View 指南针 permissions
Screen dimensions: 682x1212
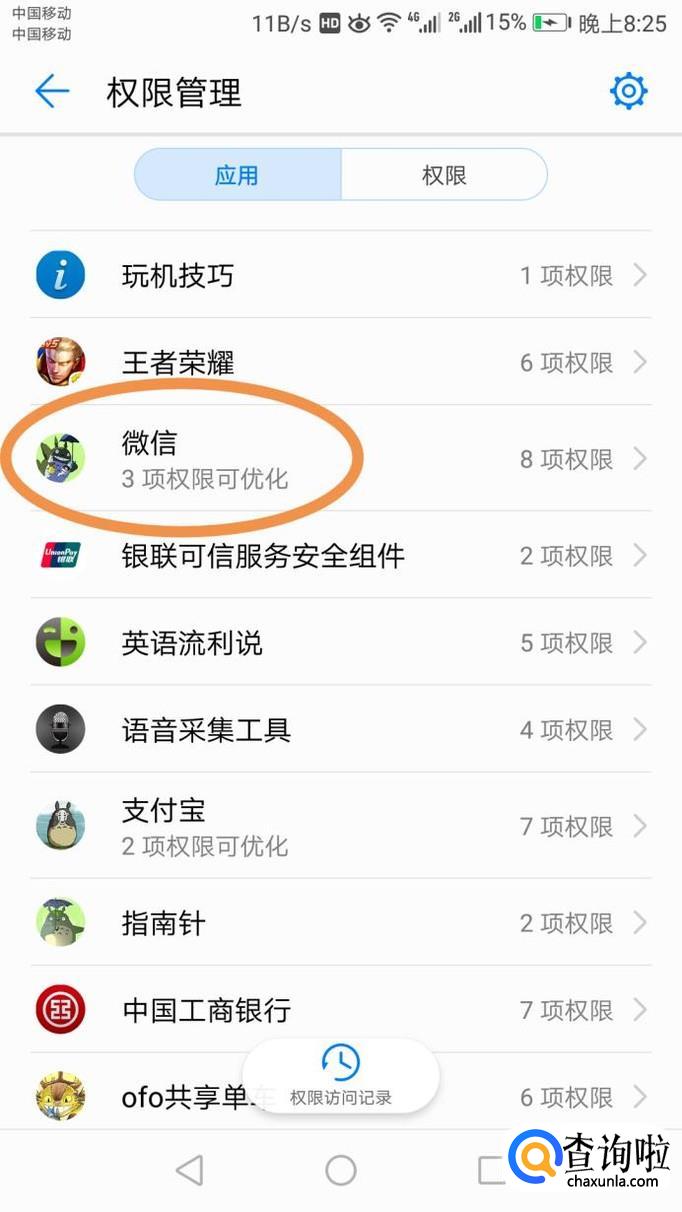click(340, 922)
